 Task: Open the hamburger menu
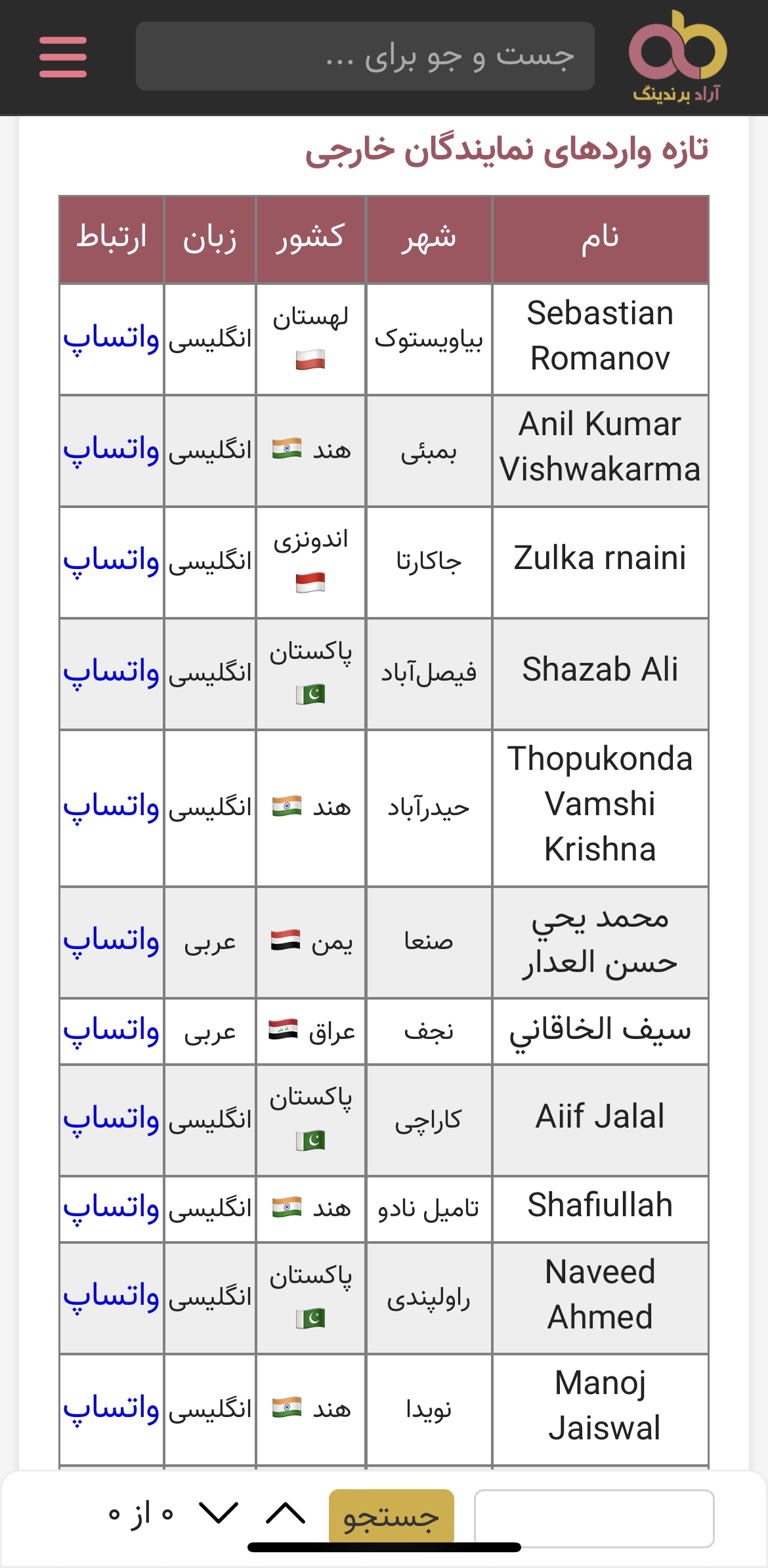(x=63, y=57)
